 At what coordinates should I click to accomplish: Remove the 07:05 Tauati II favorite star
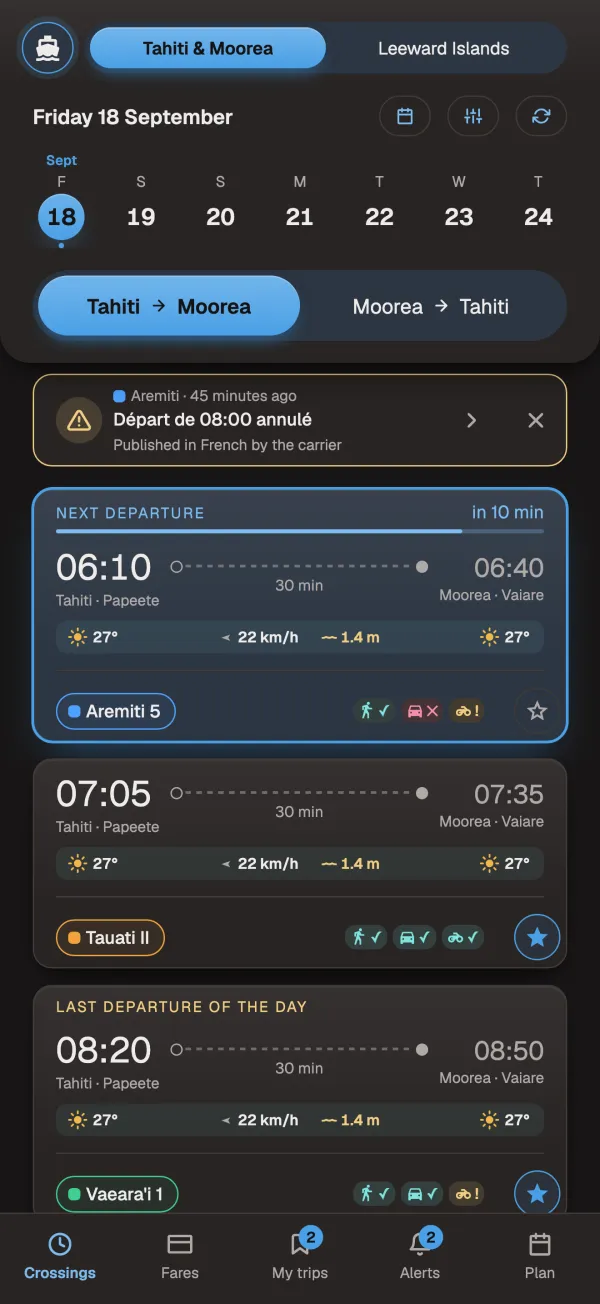(x=537, y=937)
